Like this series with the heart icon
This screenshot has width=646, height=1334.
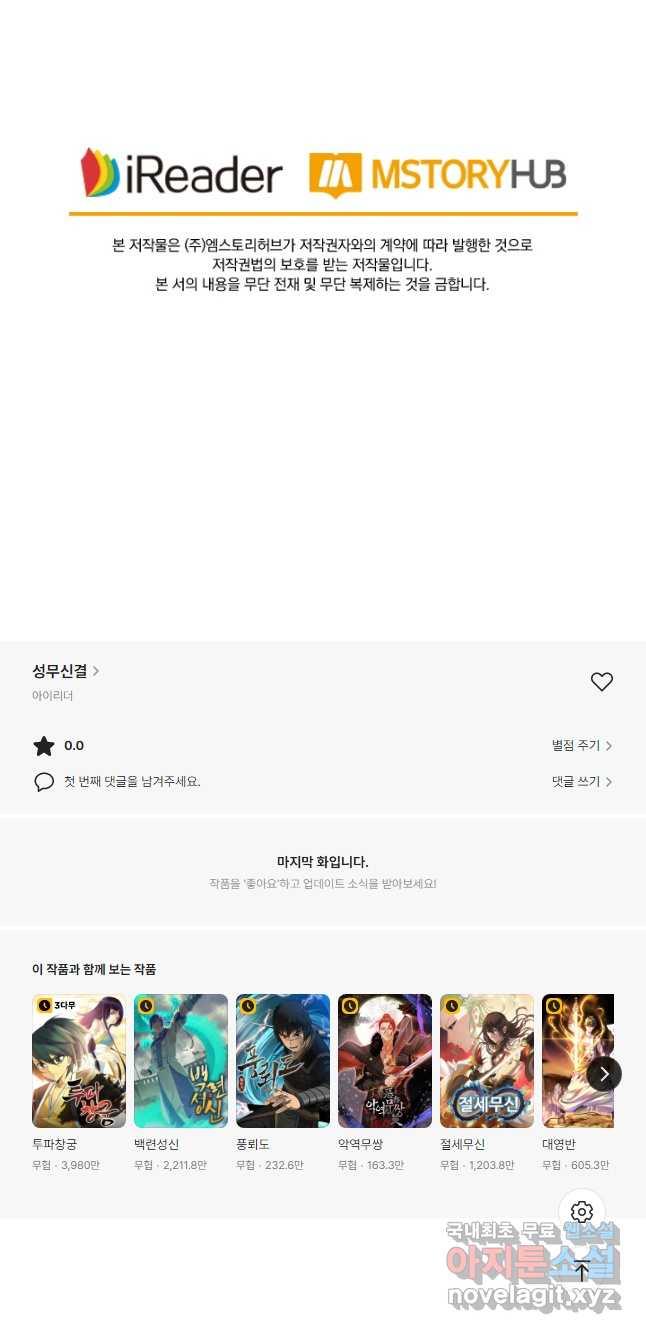click(x=601, y=682)
